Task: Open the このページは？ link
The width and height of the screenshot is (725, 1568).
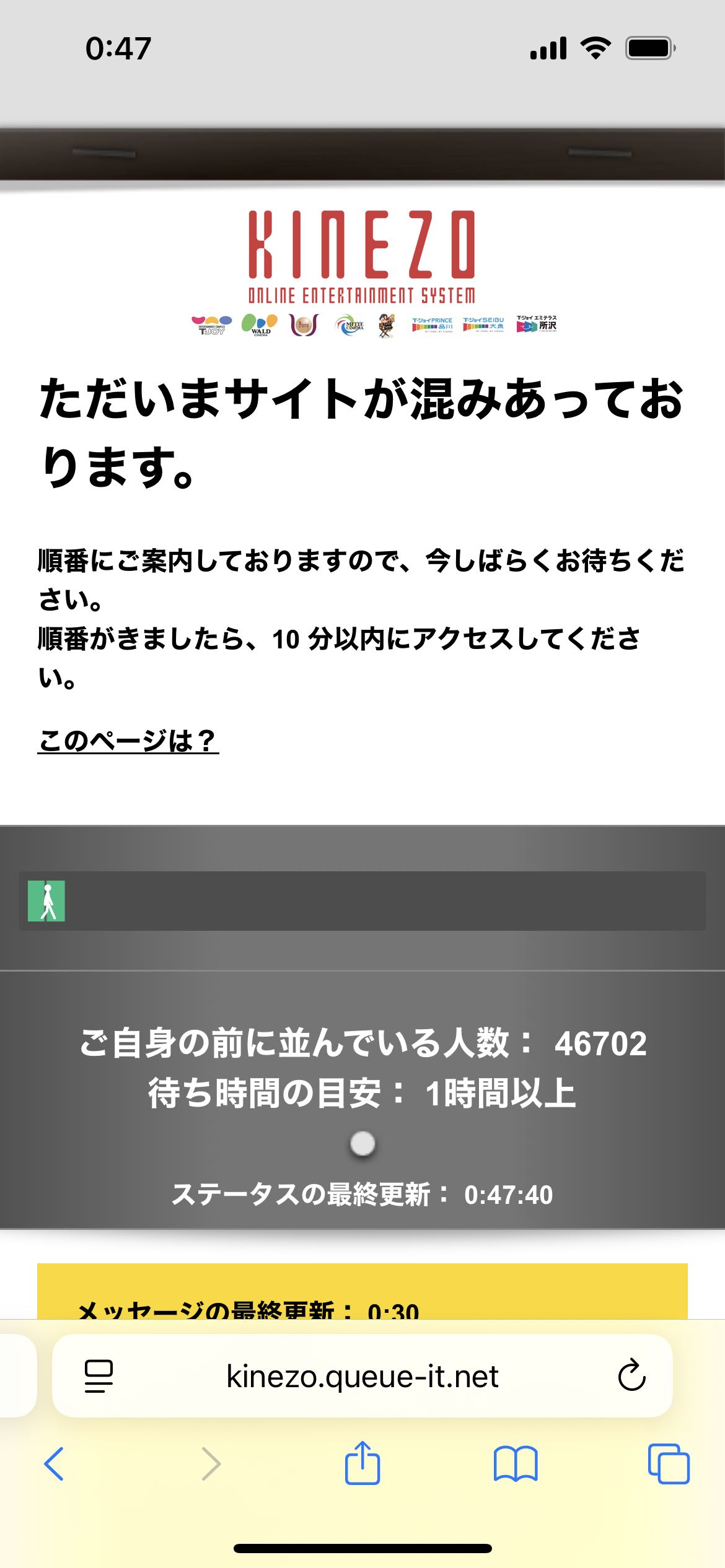Action: tap(128, 741)
